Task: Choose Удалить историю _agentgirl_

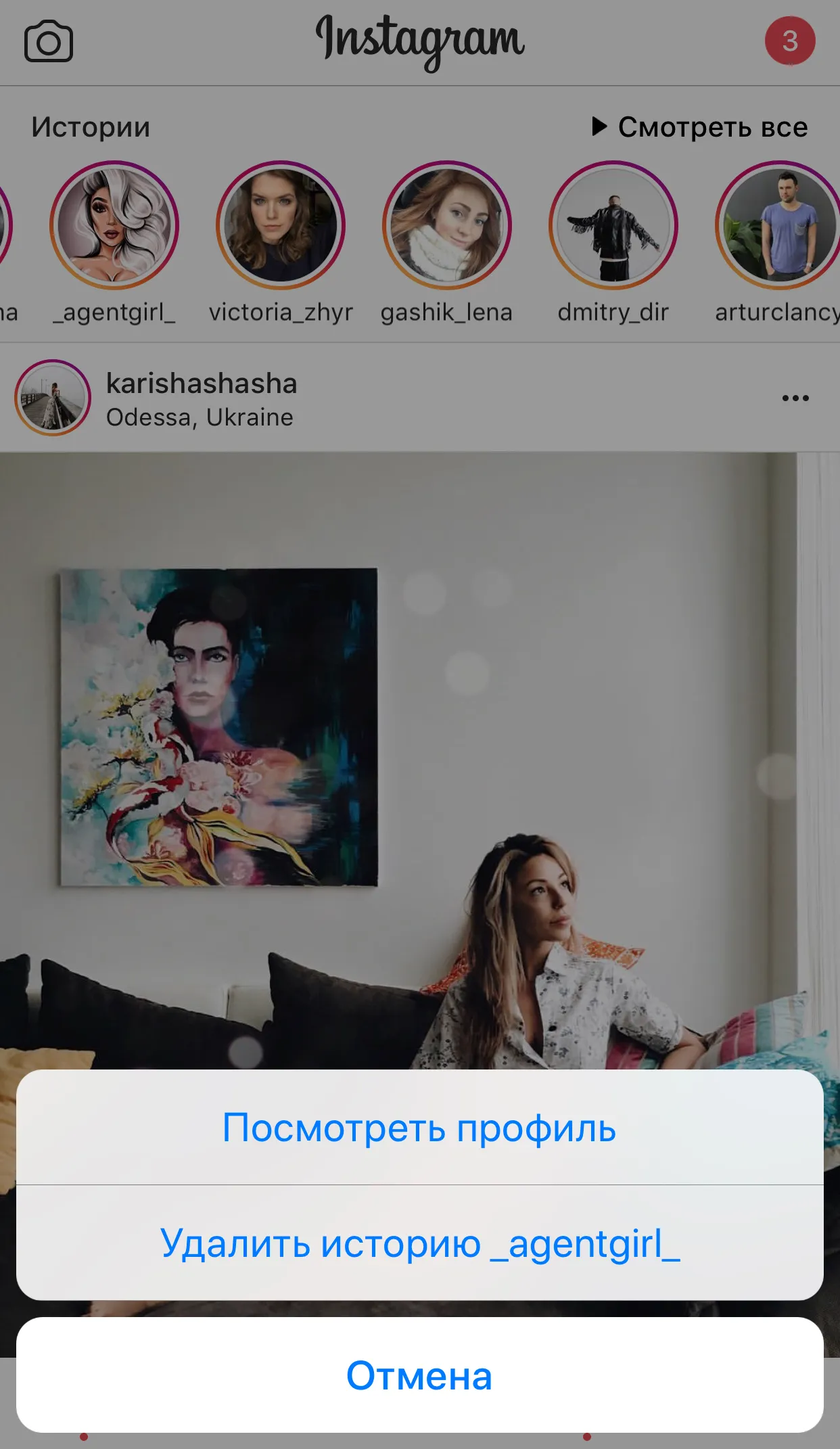Action: point(419,1243)
